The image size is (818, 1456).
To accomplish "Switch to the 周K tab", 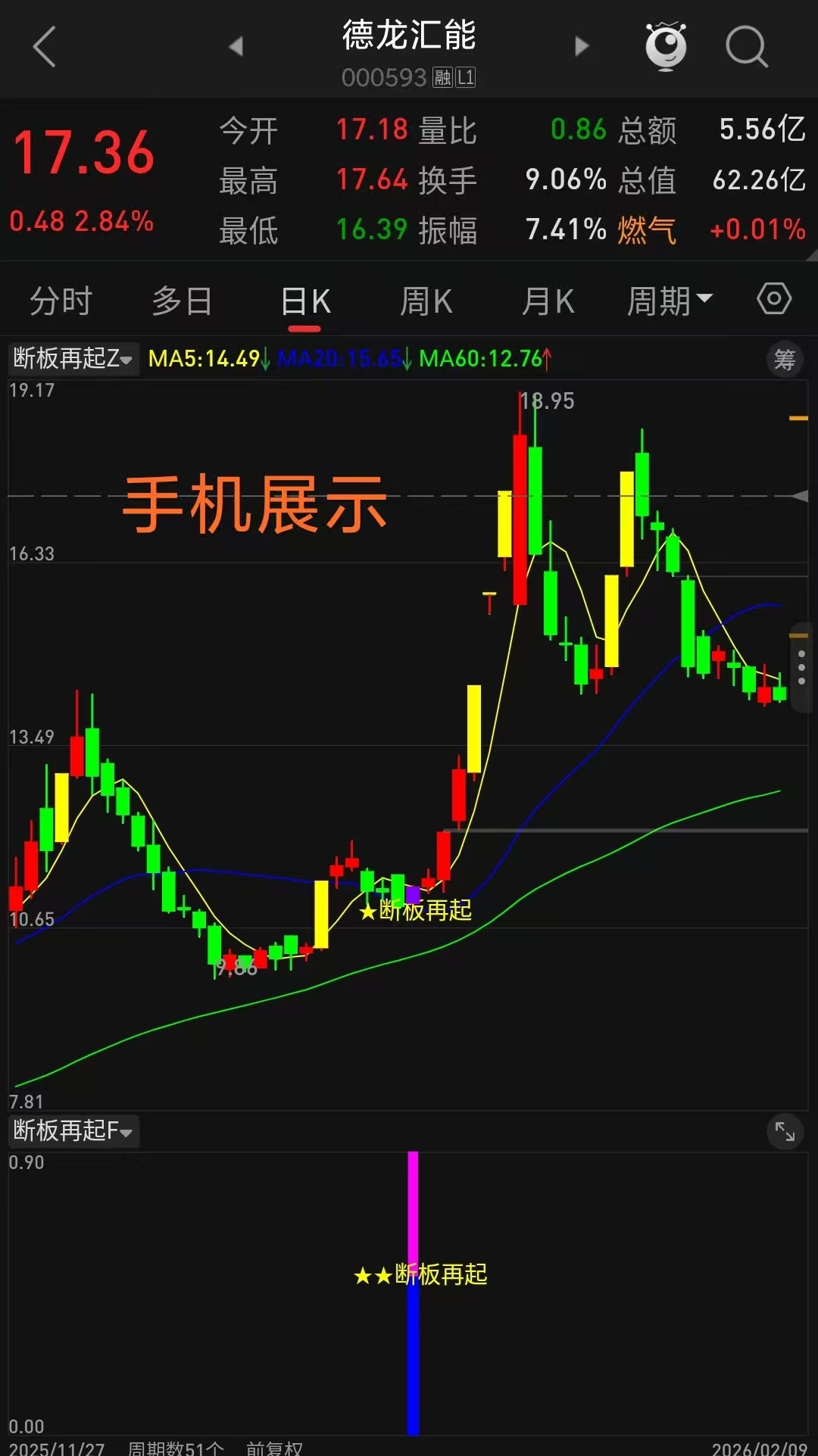I will coord(426,301).
